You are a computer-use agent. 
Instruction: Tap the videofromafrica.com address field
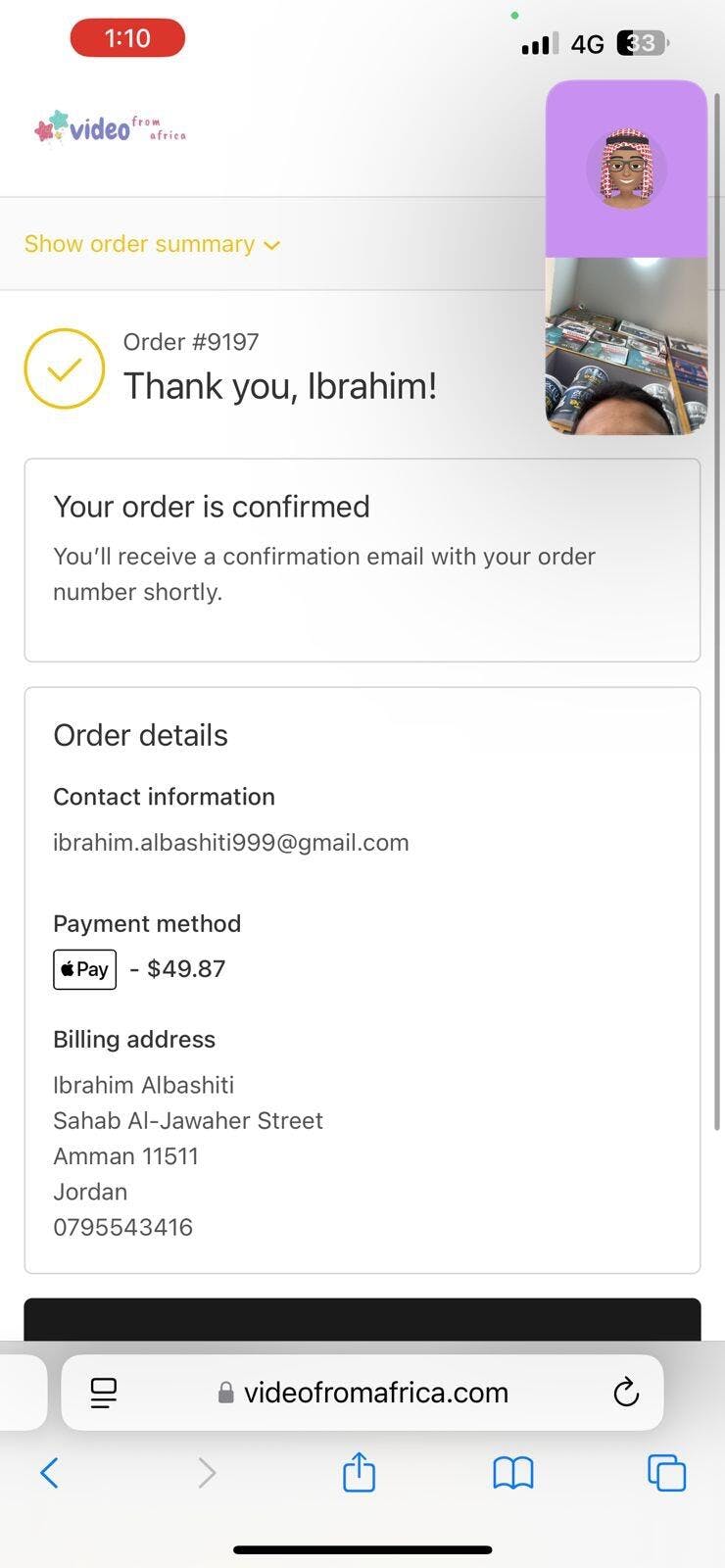(x=375, y=1393)
